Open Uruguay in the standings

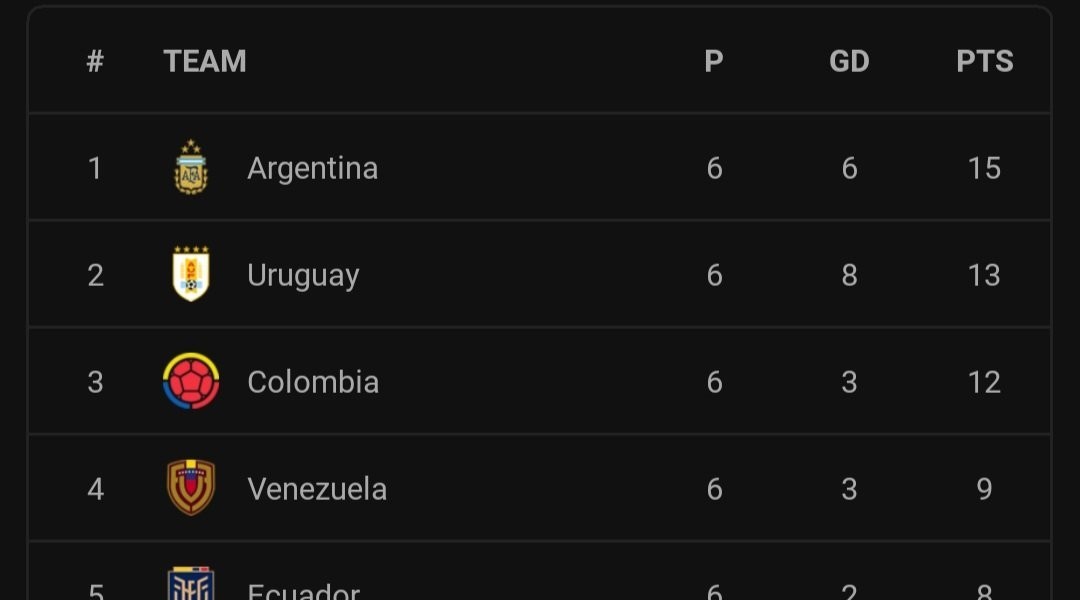(x=303, y=275)
